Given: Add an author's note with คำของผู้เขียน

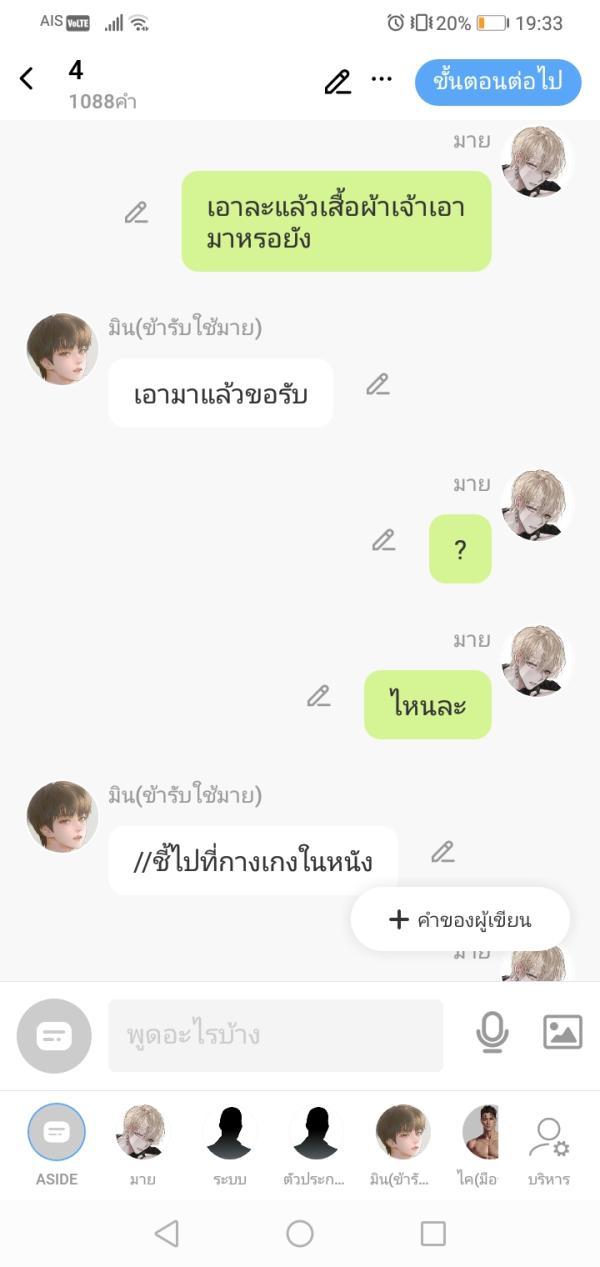Looking at the screenshot, I should (460, 919).
